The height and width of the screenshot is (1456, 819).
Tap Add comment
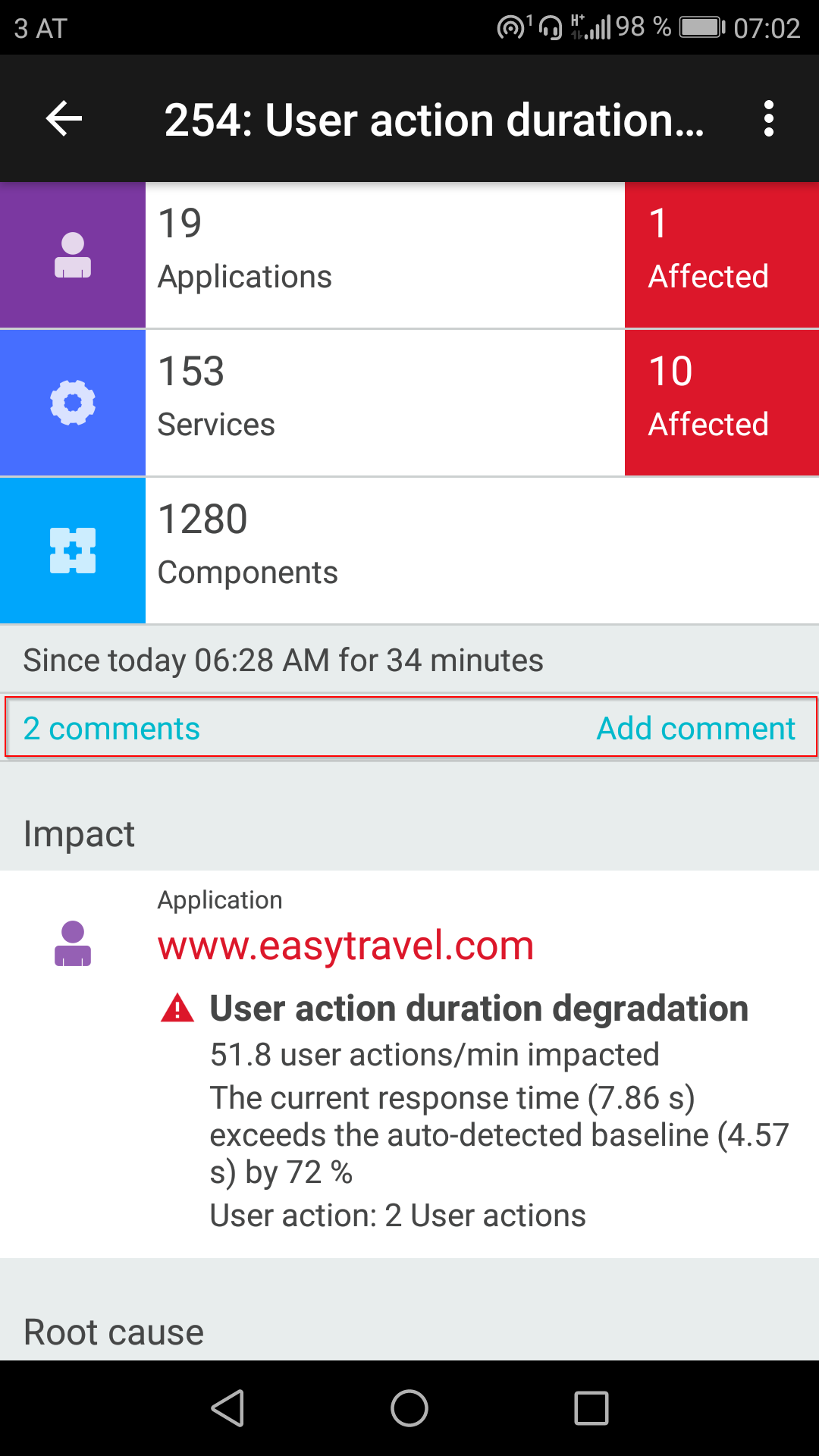point(696,729)
